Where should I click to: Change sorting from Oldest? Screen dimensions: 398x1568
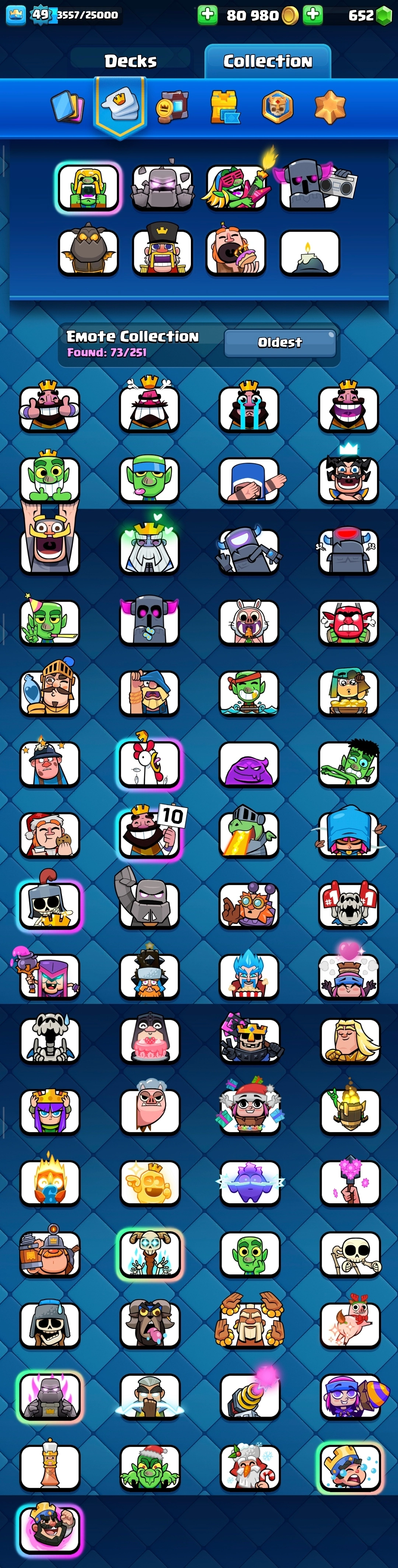coord(280,342)
